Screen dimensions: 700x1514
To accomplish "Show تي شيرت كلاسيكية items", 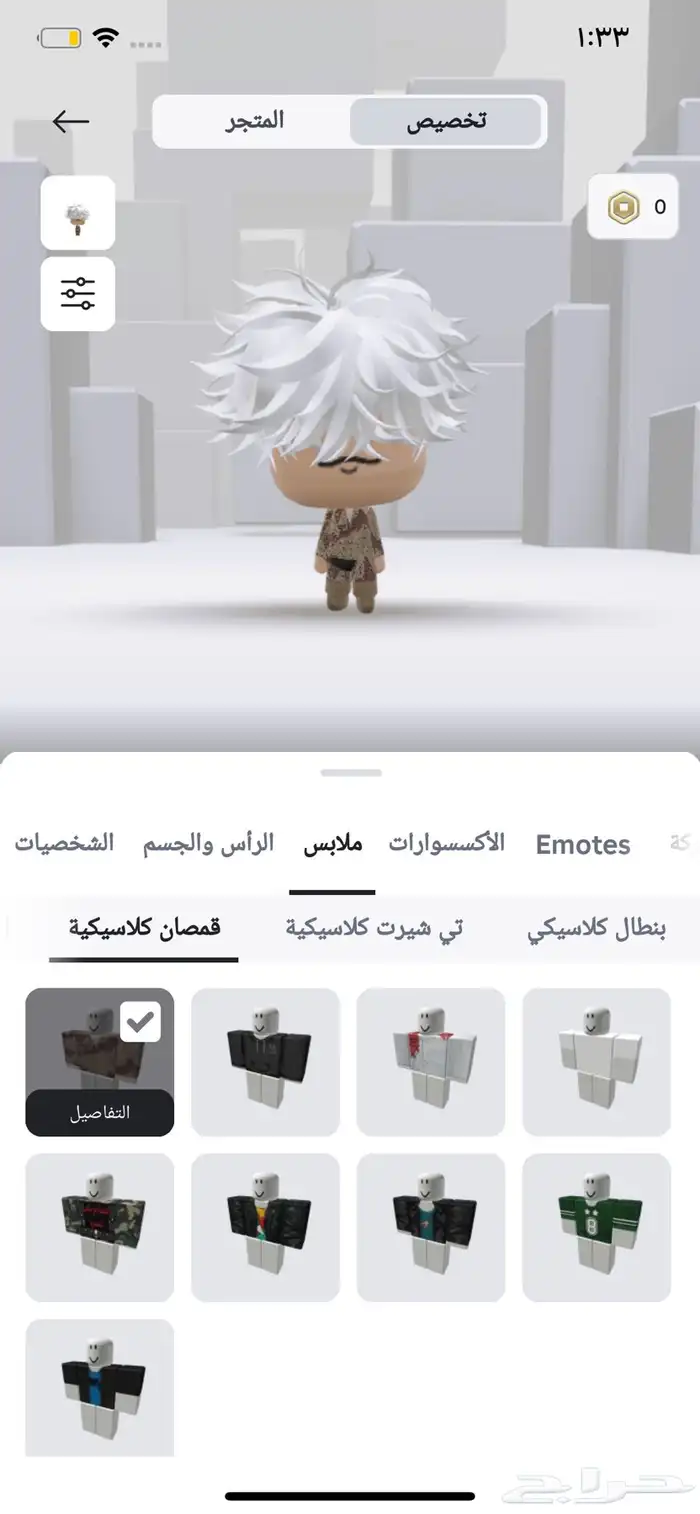I will click(374, 928).
